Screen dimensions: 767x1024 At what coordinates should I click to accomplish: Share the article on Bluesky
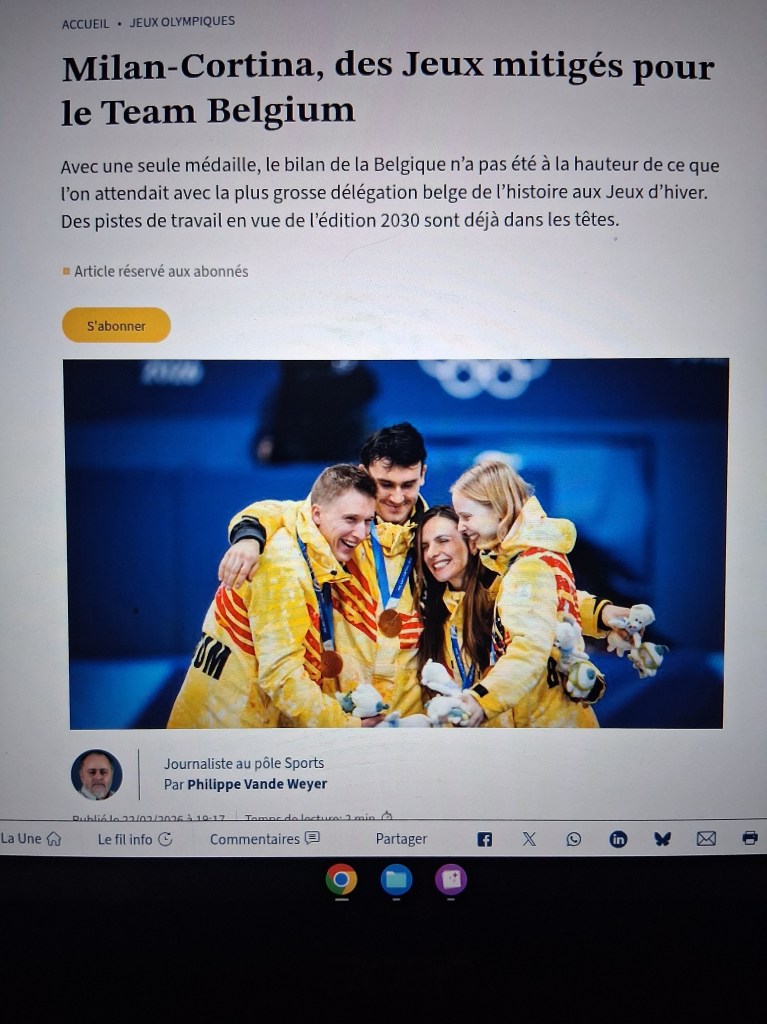[662, 839]
